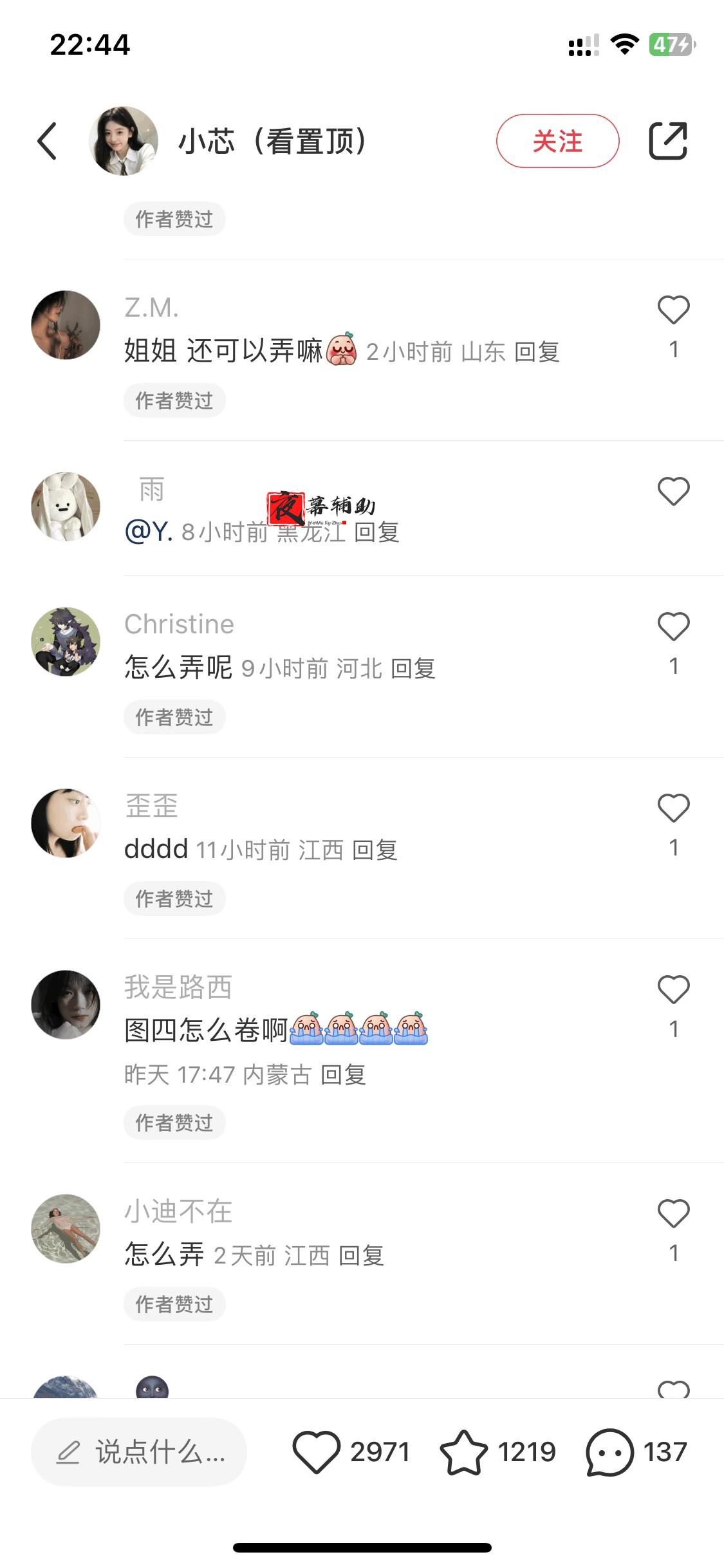The width and height of the screenshot is (724, 1568).
Task: Like Z.M.'s comment
Action: (x=674, y=310)
